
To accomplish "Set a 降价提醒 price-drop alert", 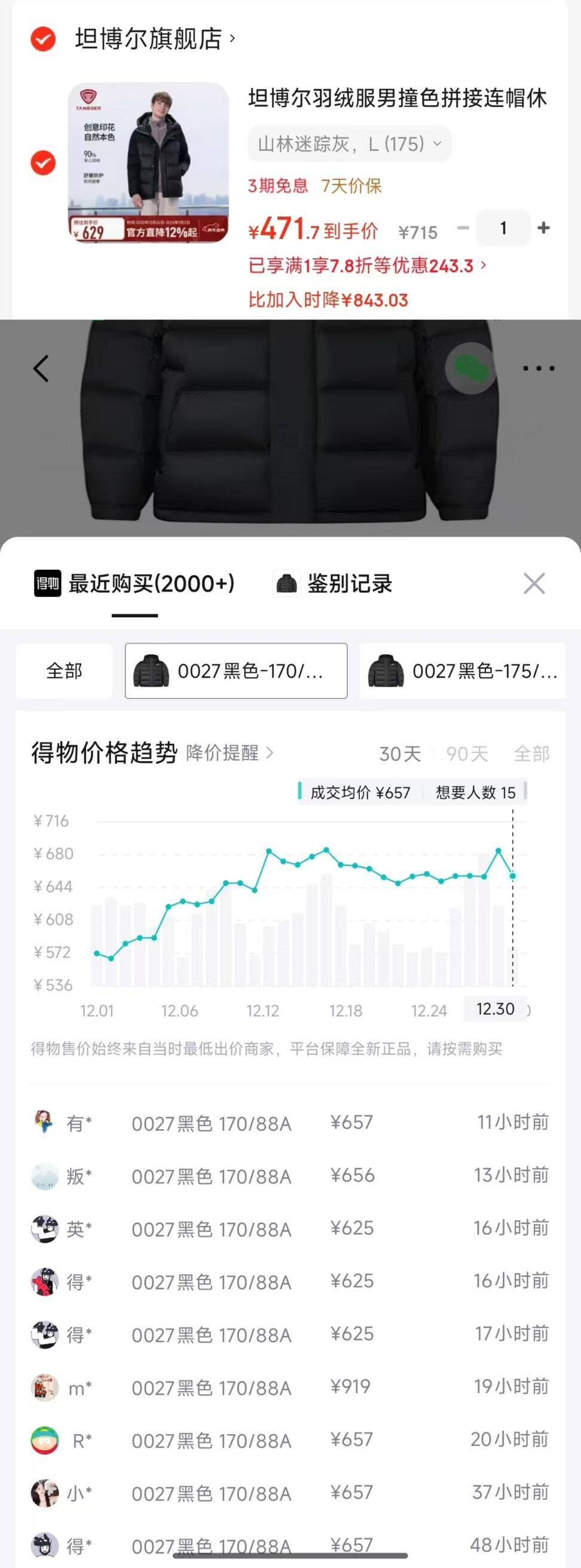I will 230,753.
